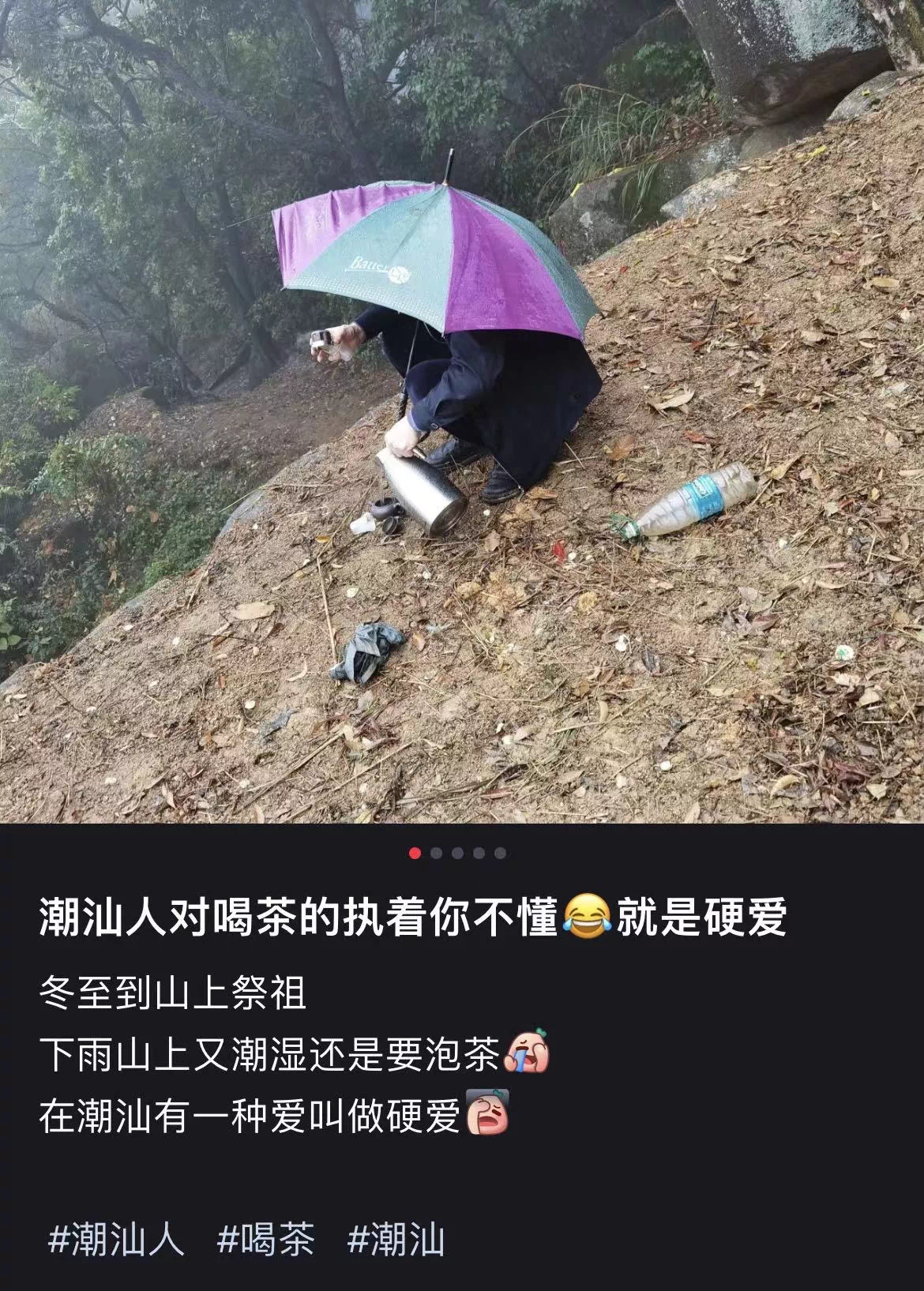924x1291 pixels.
Task: Open the umbrella tea photo fullscreen
Action: tap(462, 411)
